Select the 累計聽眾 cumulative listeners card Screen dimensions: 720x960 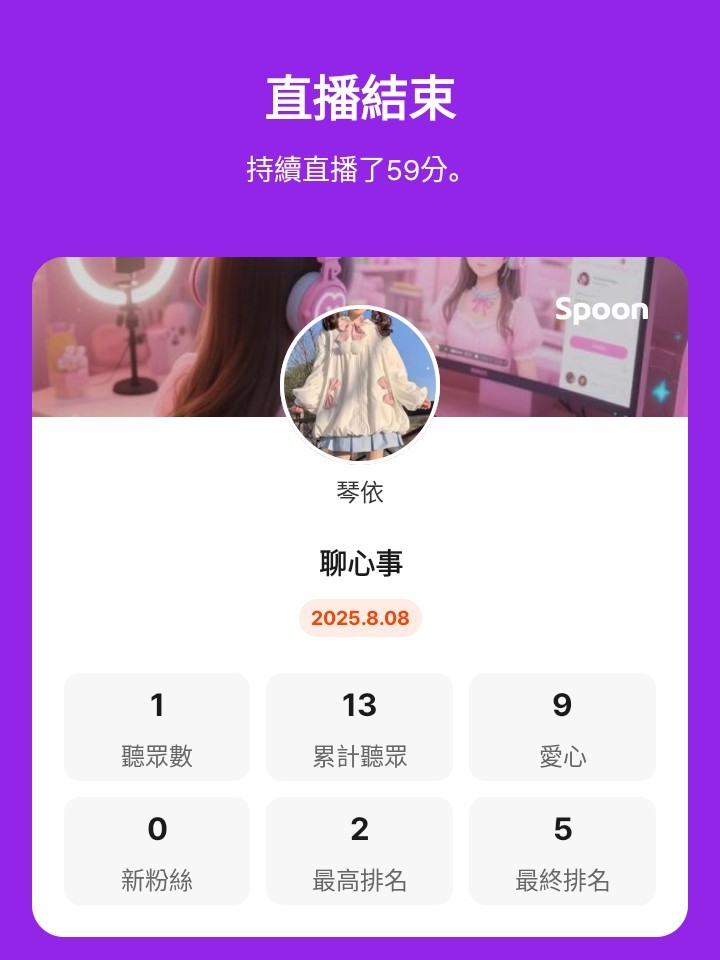coord(358,726)
